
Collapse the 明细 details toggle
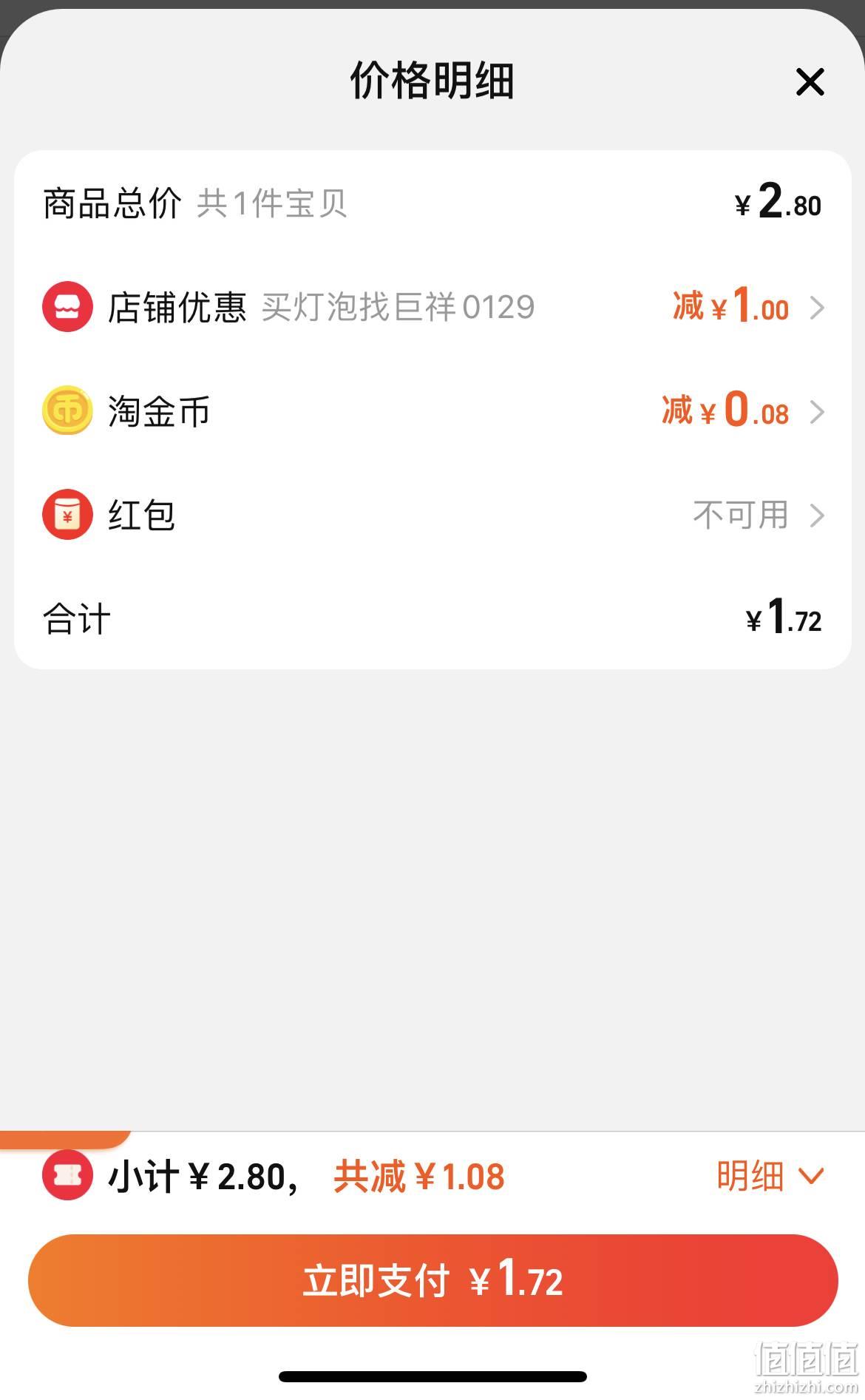[x=770, y=1176]
